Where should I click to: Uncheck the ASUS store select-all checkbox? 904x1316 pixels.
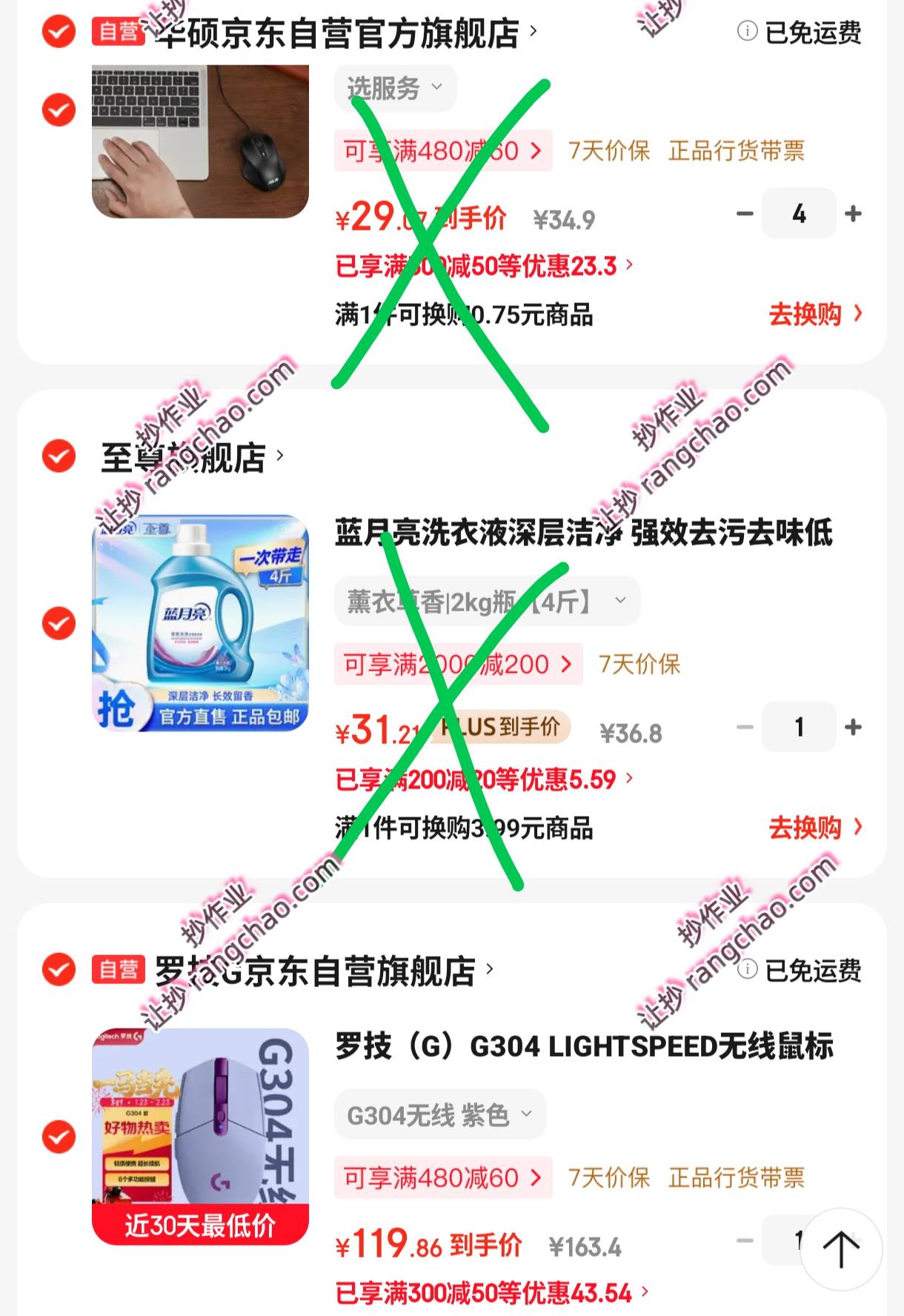pyautogui.click(x=59, y=32)
